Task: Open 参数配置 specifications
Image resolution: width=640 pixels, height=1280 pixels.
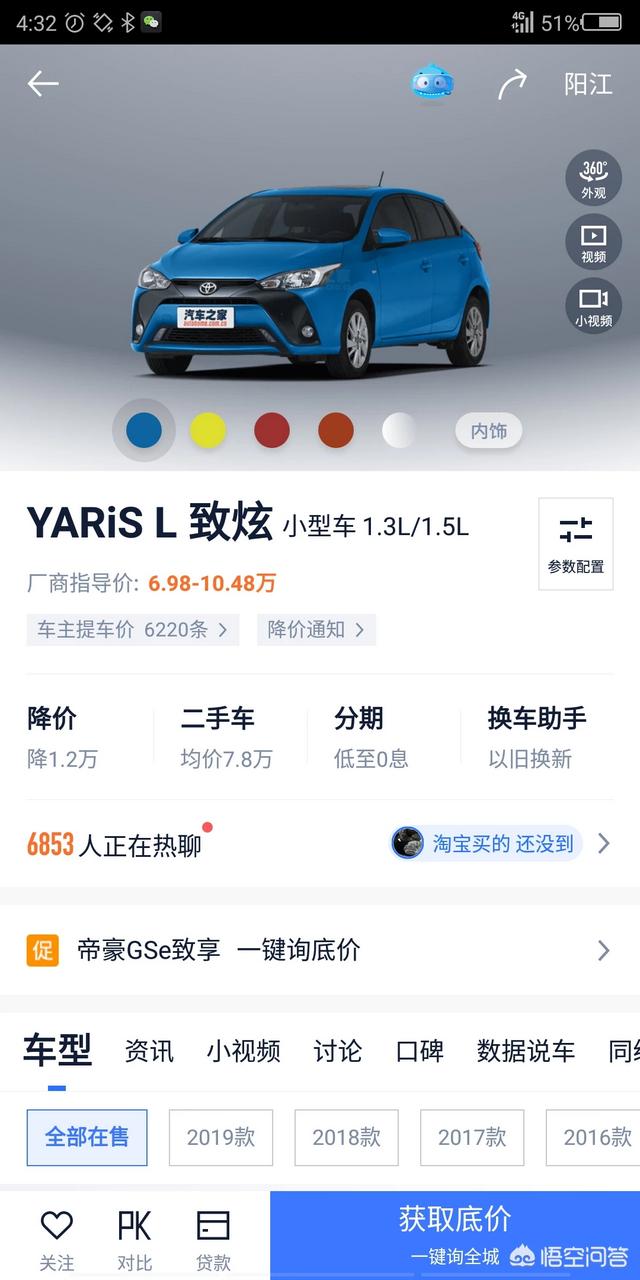Action: (x=576, y=544)
